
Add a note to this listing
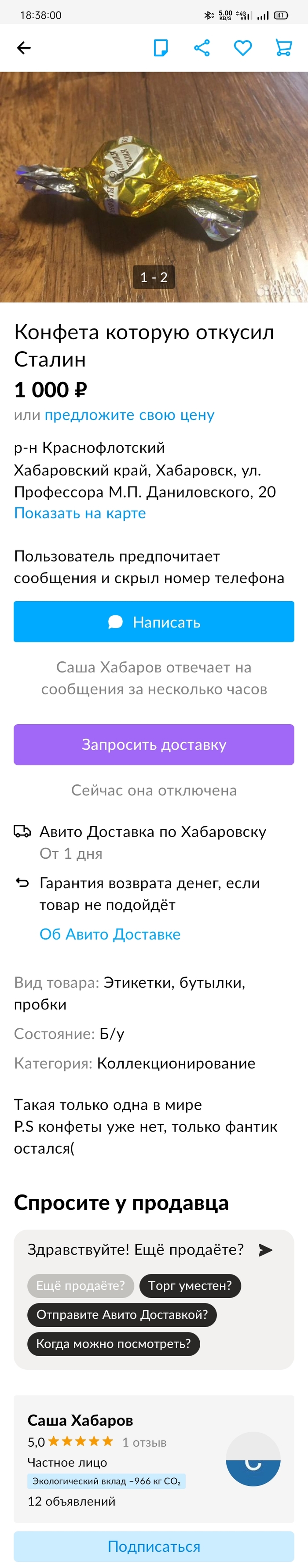pos(161,48)
